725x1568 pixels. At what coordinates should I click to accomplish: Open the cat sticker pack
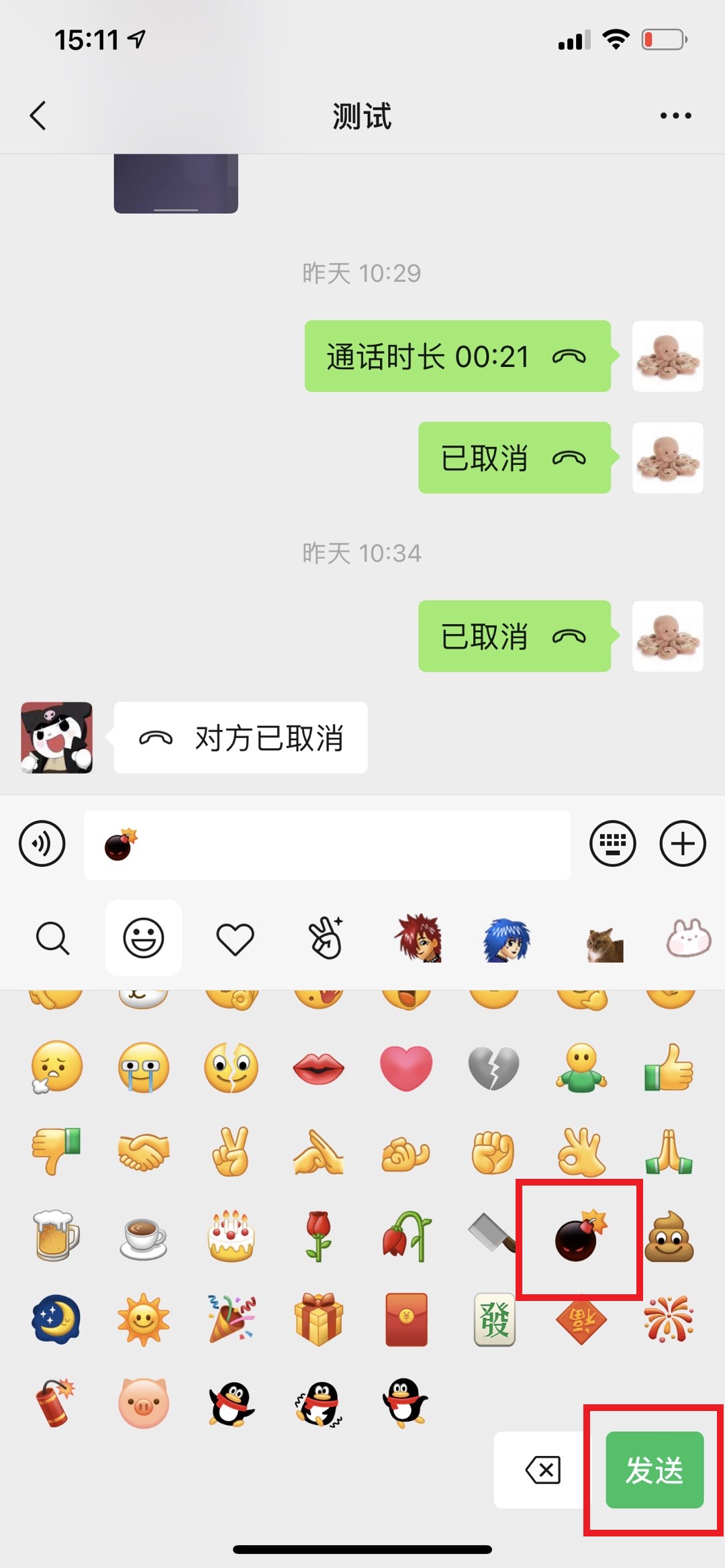pyautogui.click(x=604, y=944)
